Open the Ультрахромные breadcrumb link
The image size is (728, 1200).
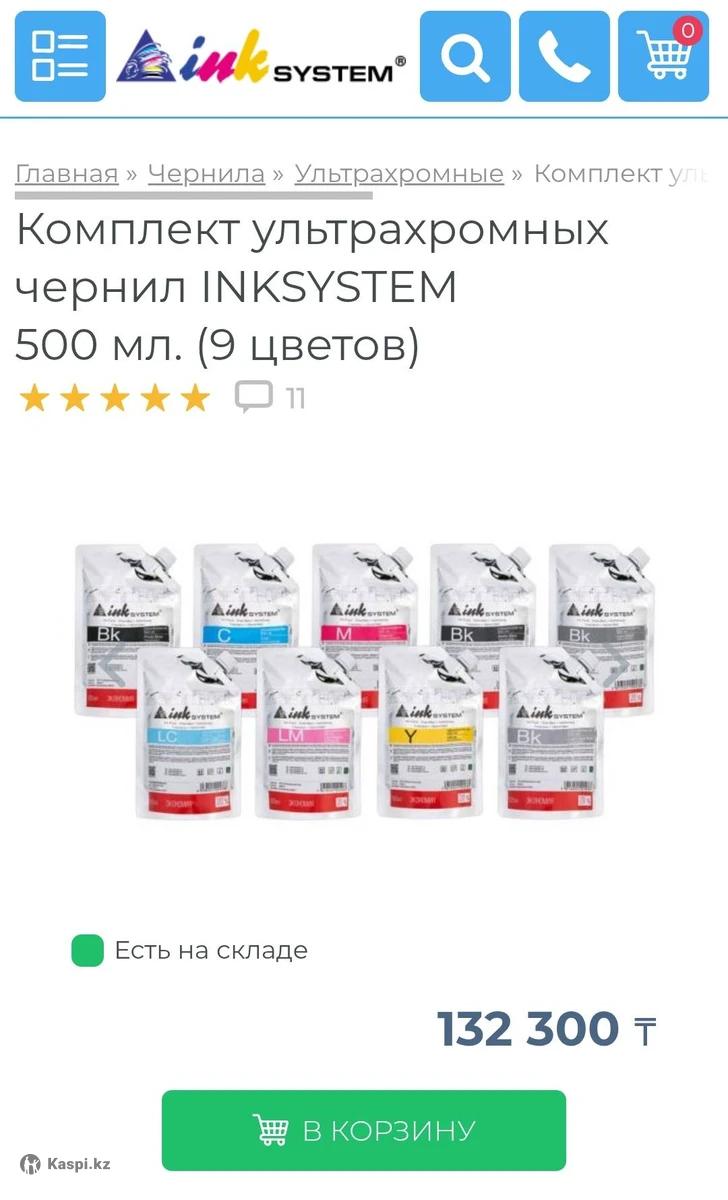399,173
